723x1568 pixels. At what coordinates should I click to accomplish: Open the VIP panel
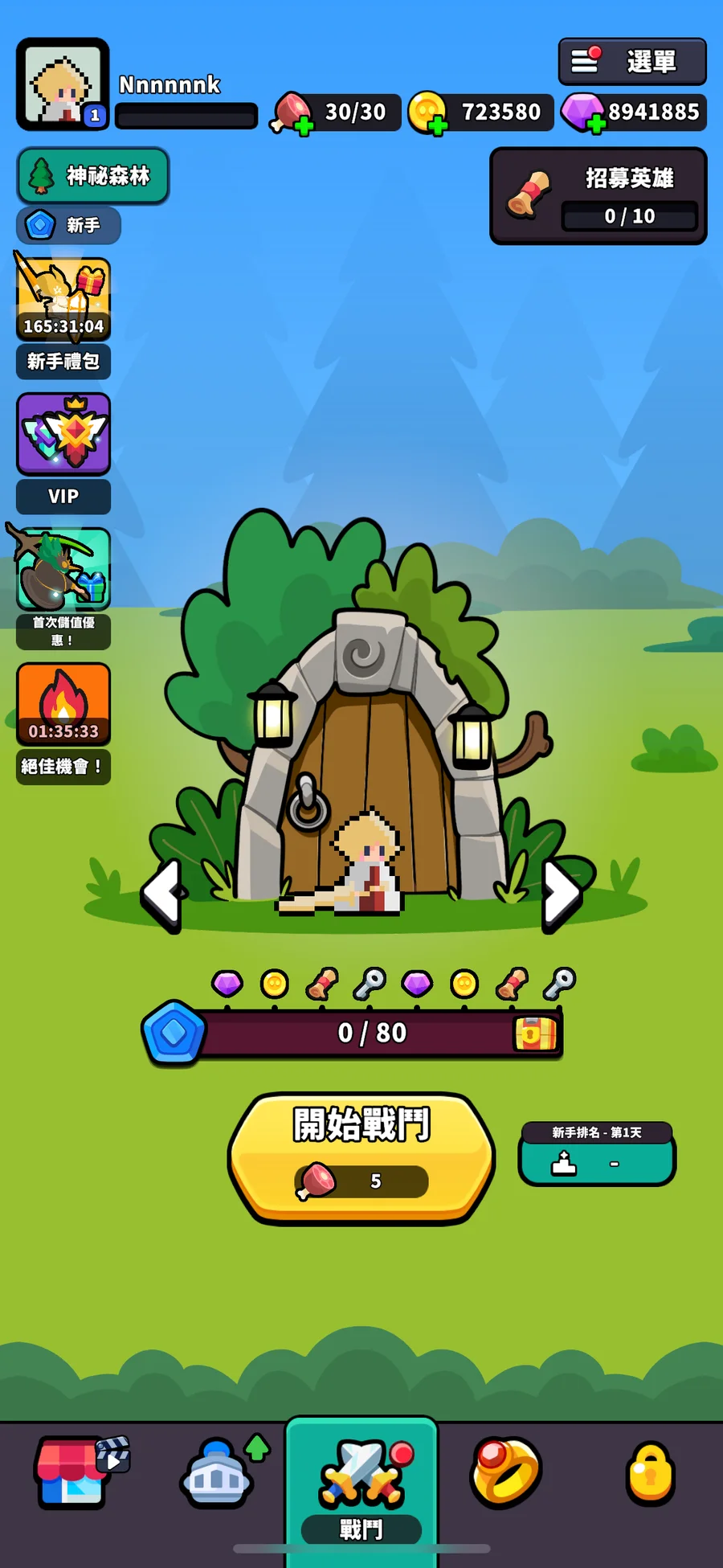tap(63, 453)
